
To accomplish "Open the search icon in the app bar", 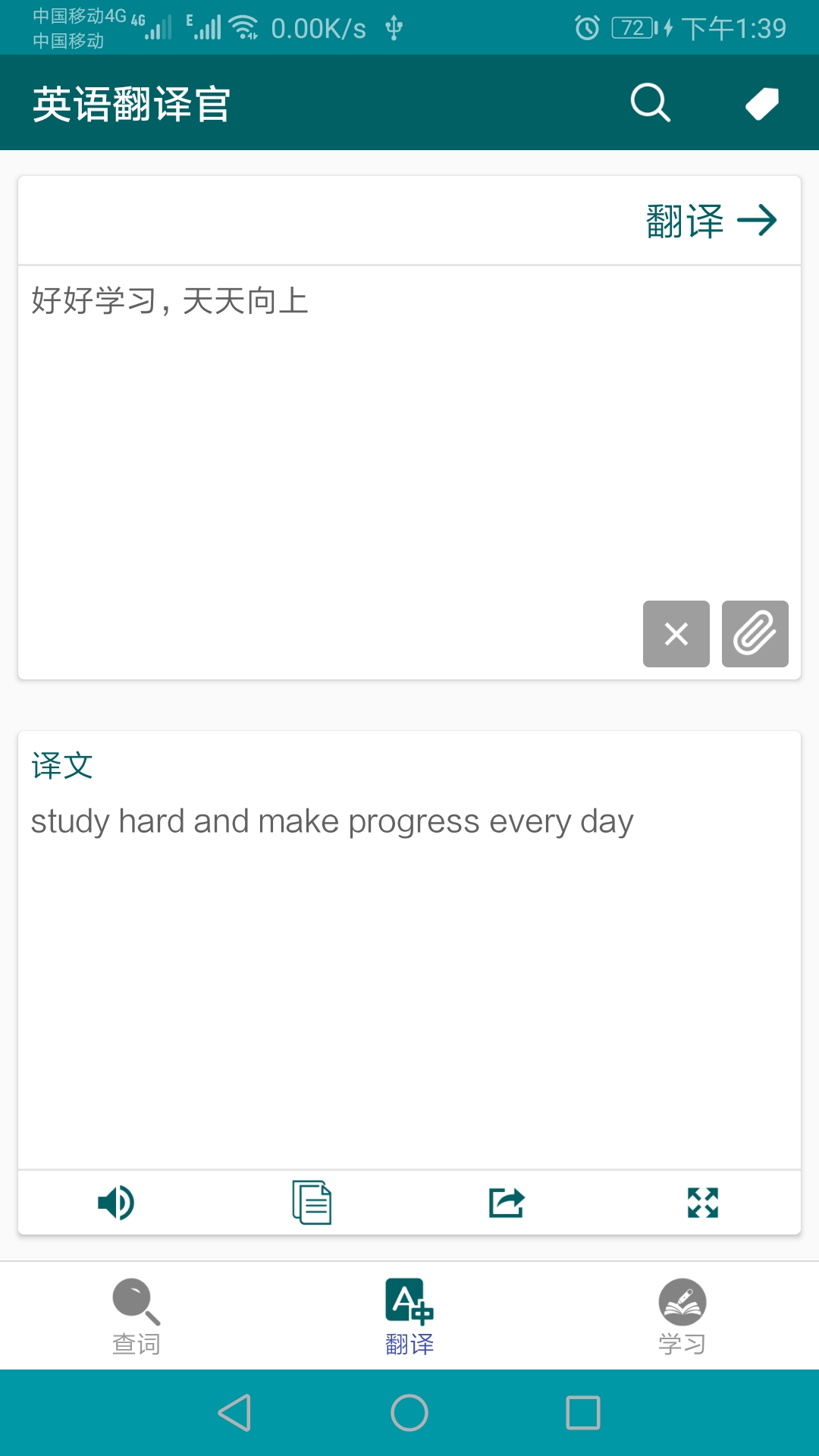I will click(651, 103).
